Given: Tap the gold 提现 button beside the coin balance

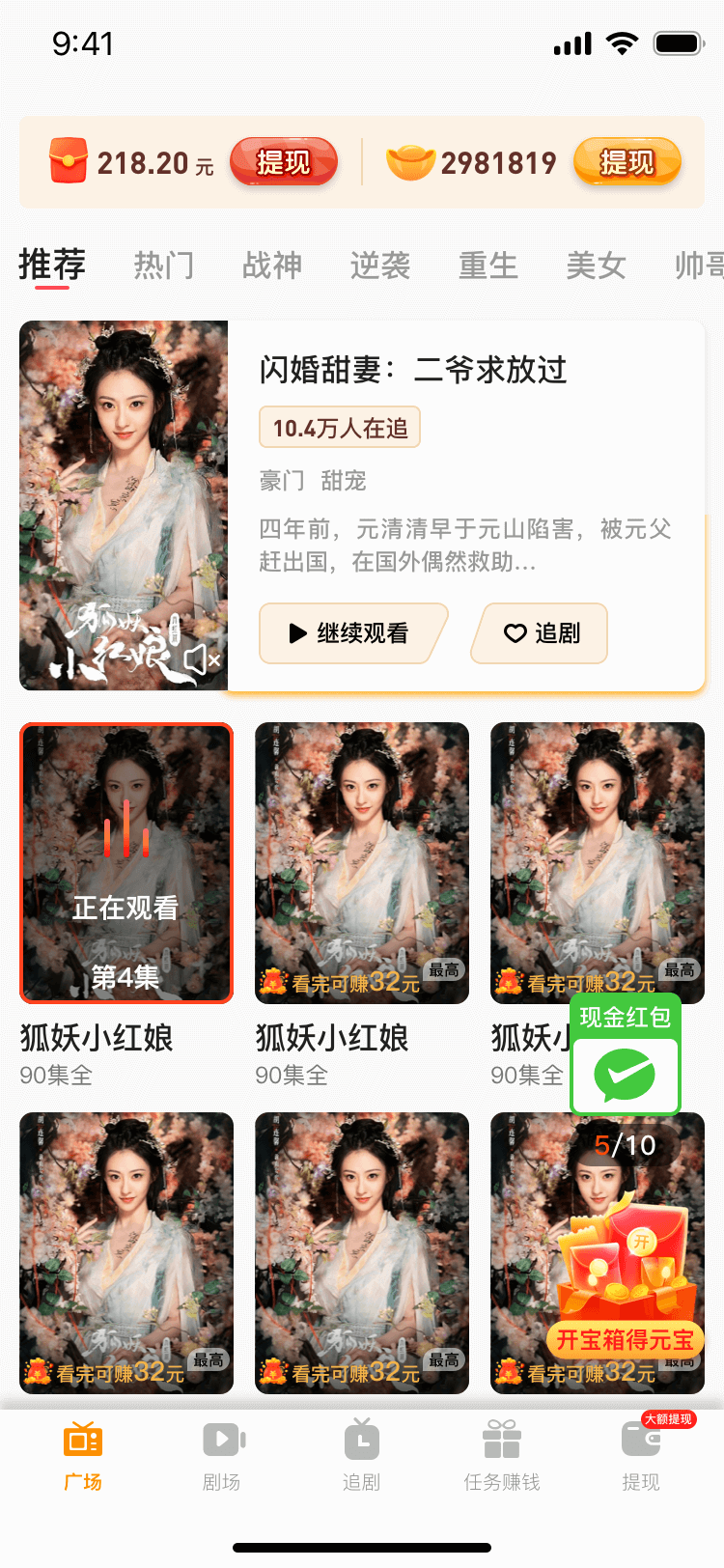Looking at the screenshot, I should [x=627, y=162].
